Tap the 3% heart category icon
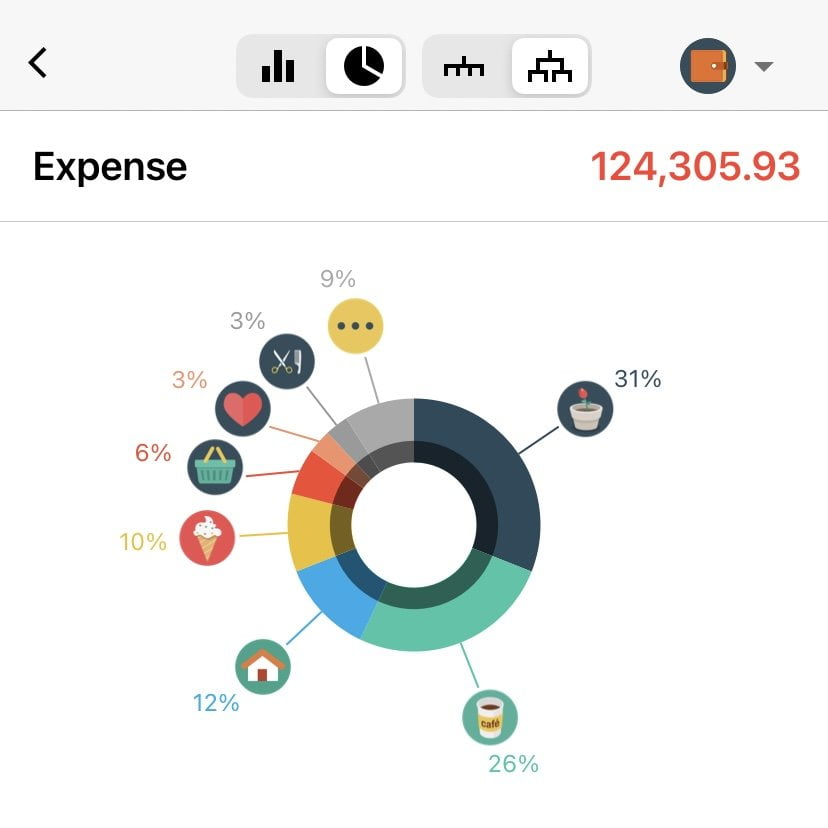 [242, 409]
